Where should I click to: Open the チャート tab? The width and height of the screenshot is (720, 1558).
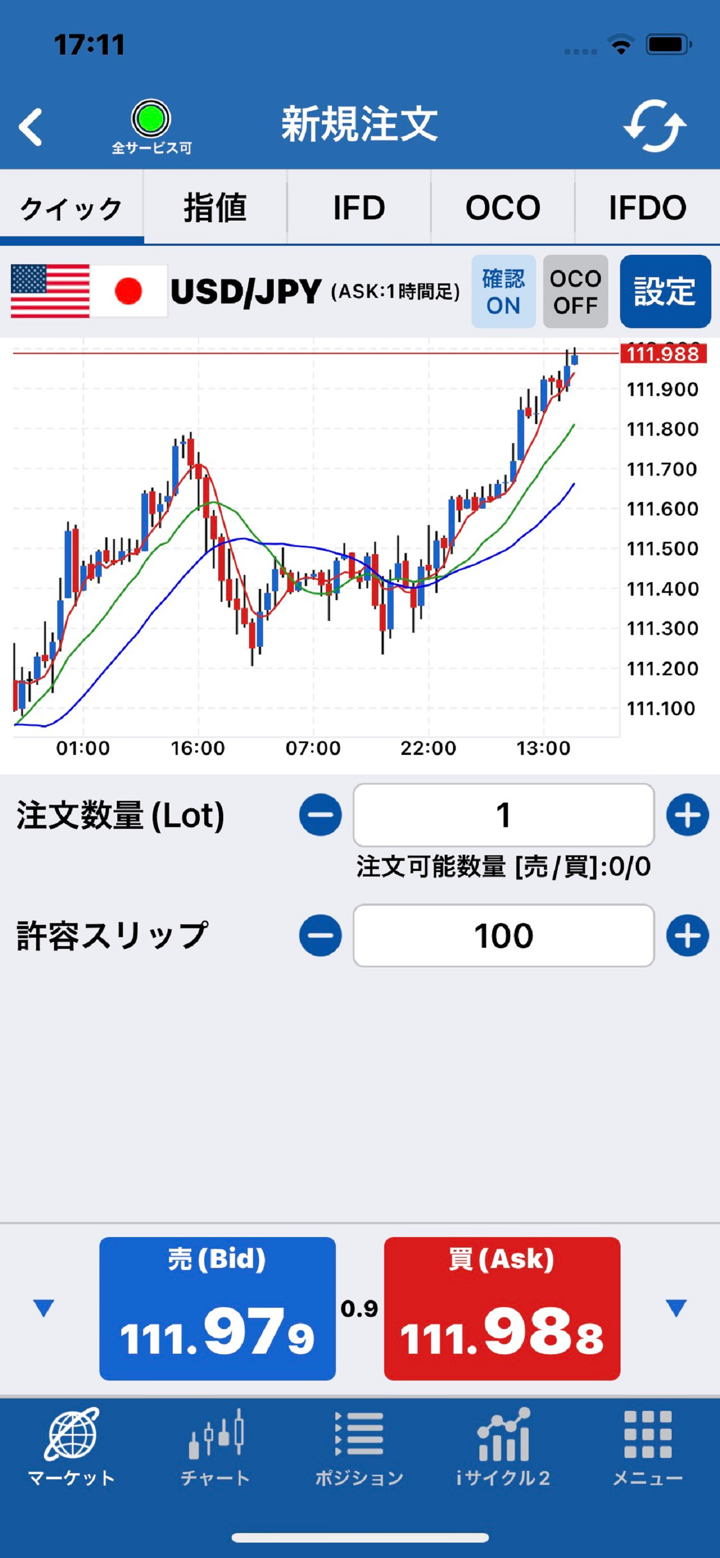[x=215, y=1448]
